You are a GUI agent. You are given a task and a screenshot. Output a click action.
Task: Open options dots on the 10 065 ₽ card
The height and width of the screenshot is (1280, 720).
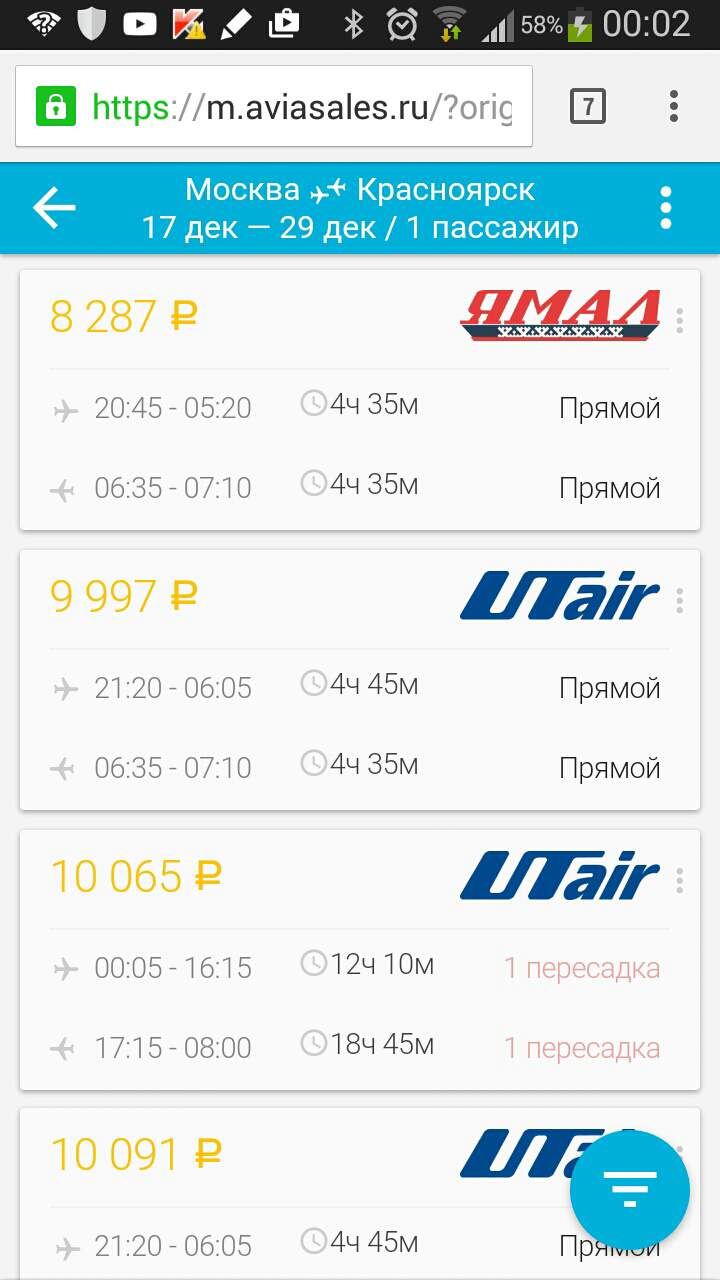(x=680, y=881)
